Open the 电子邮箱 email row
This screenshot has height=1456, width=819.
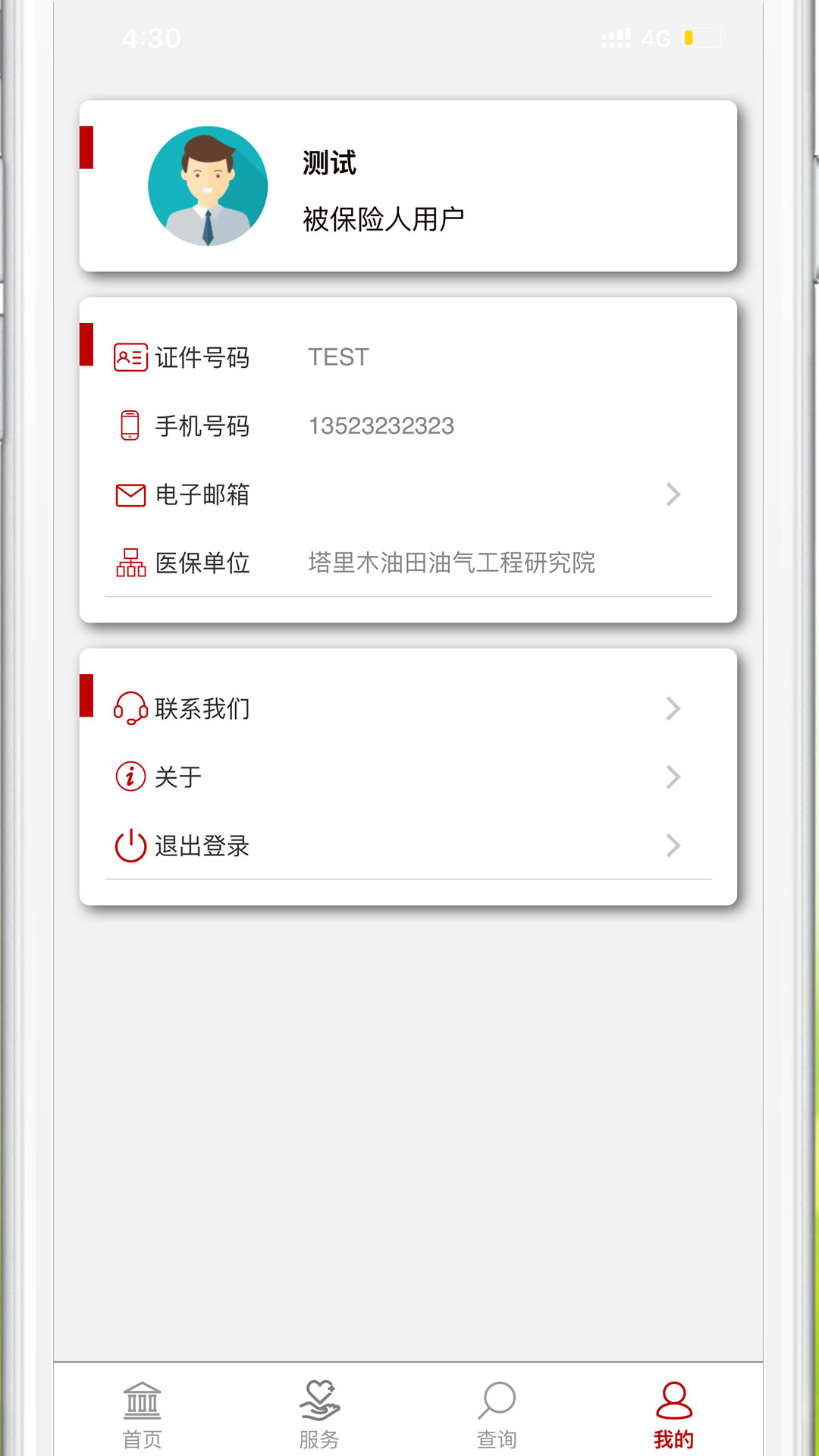(x=408, y=494)
